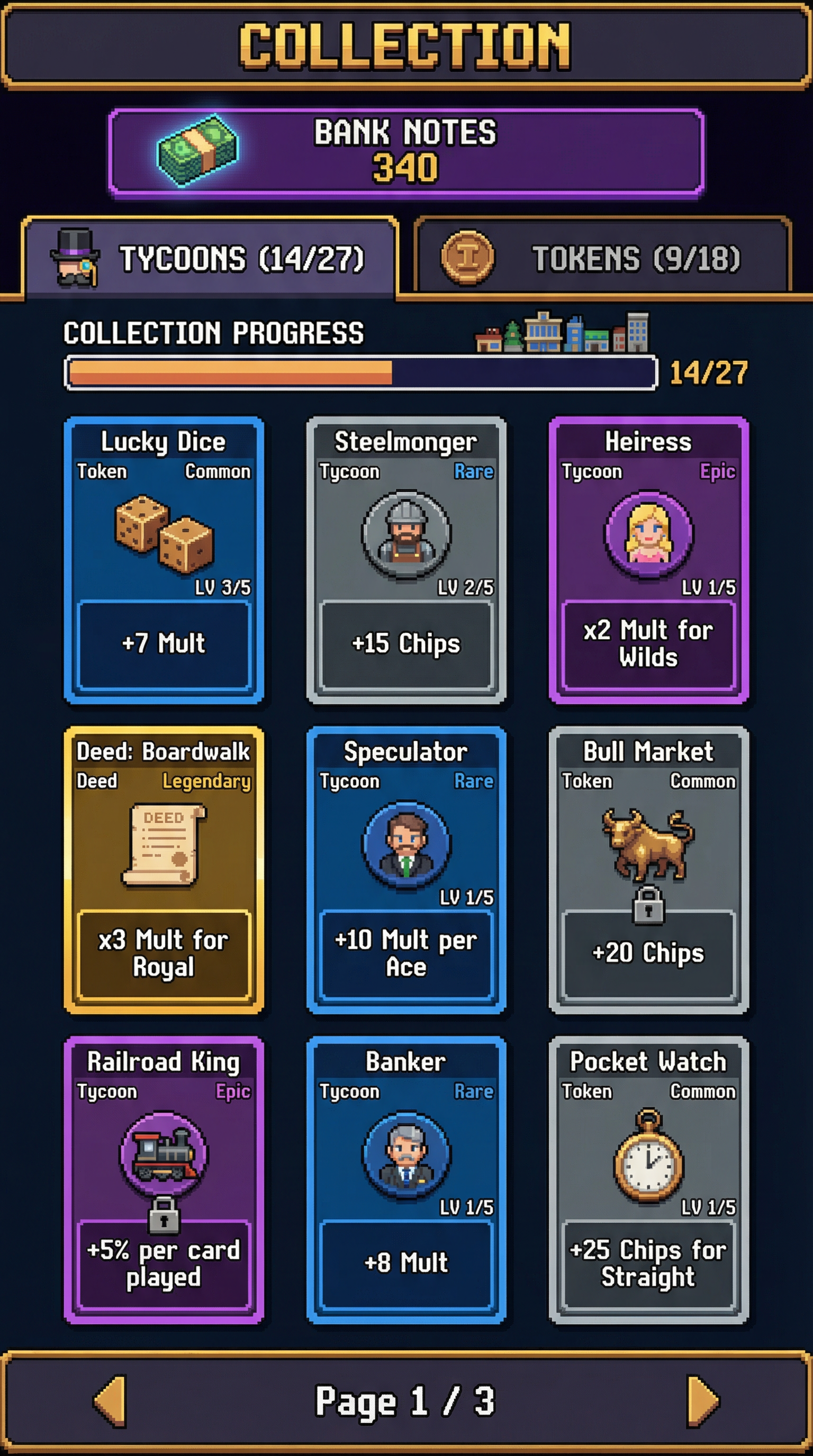Tap the locked Bull Market card

648,870
